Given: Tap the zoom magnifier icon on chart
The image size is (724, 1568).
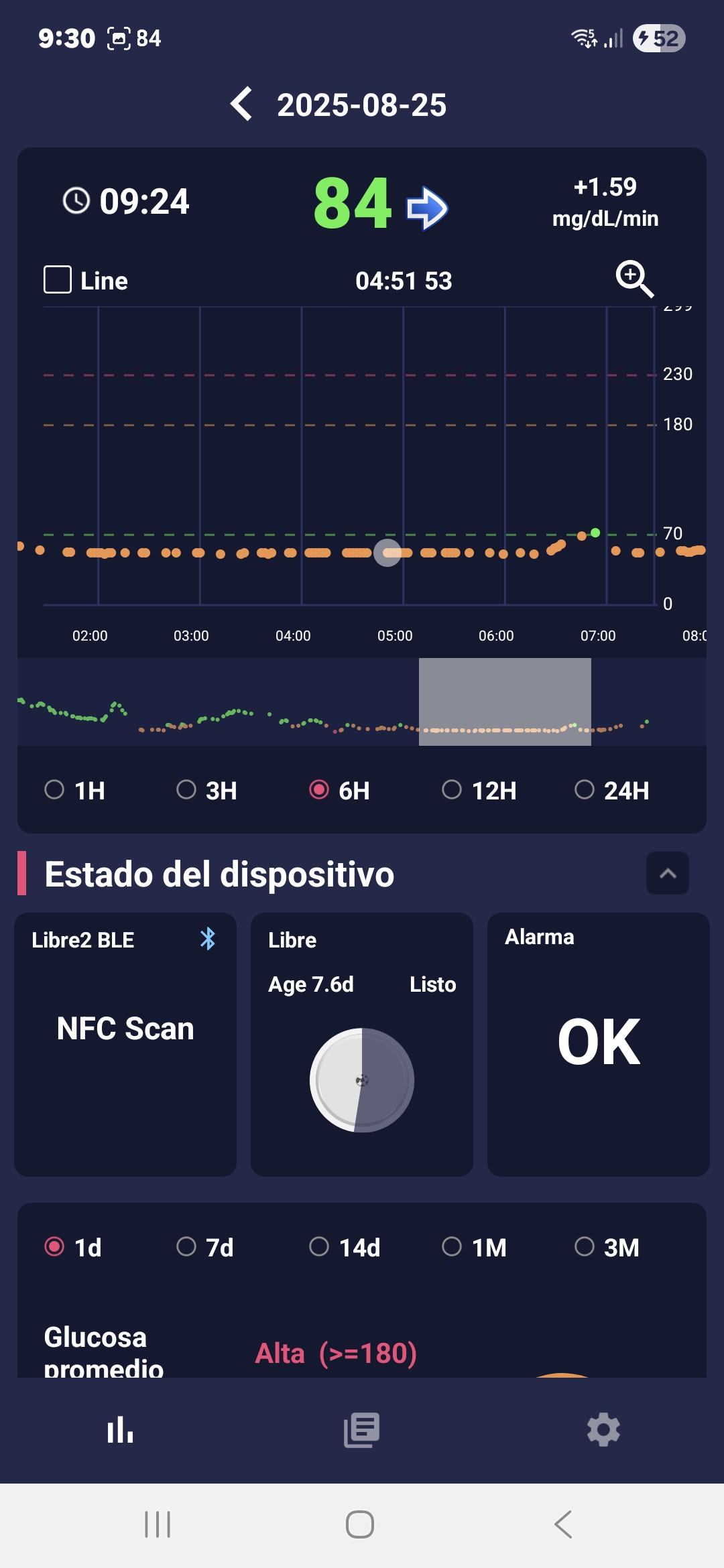Looking at the screenshot, I should tap(634, 279).
